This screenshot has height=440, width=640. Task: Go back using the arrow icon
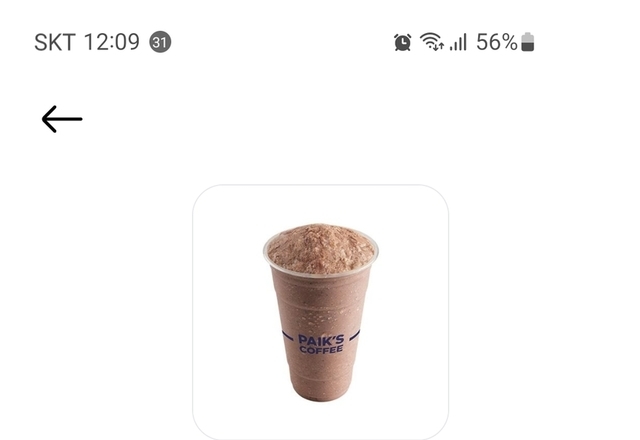(61, 119)
